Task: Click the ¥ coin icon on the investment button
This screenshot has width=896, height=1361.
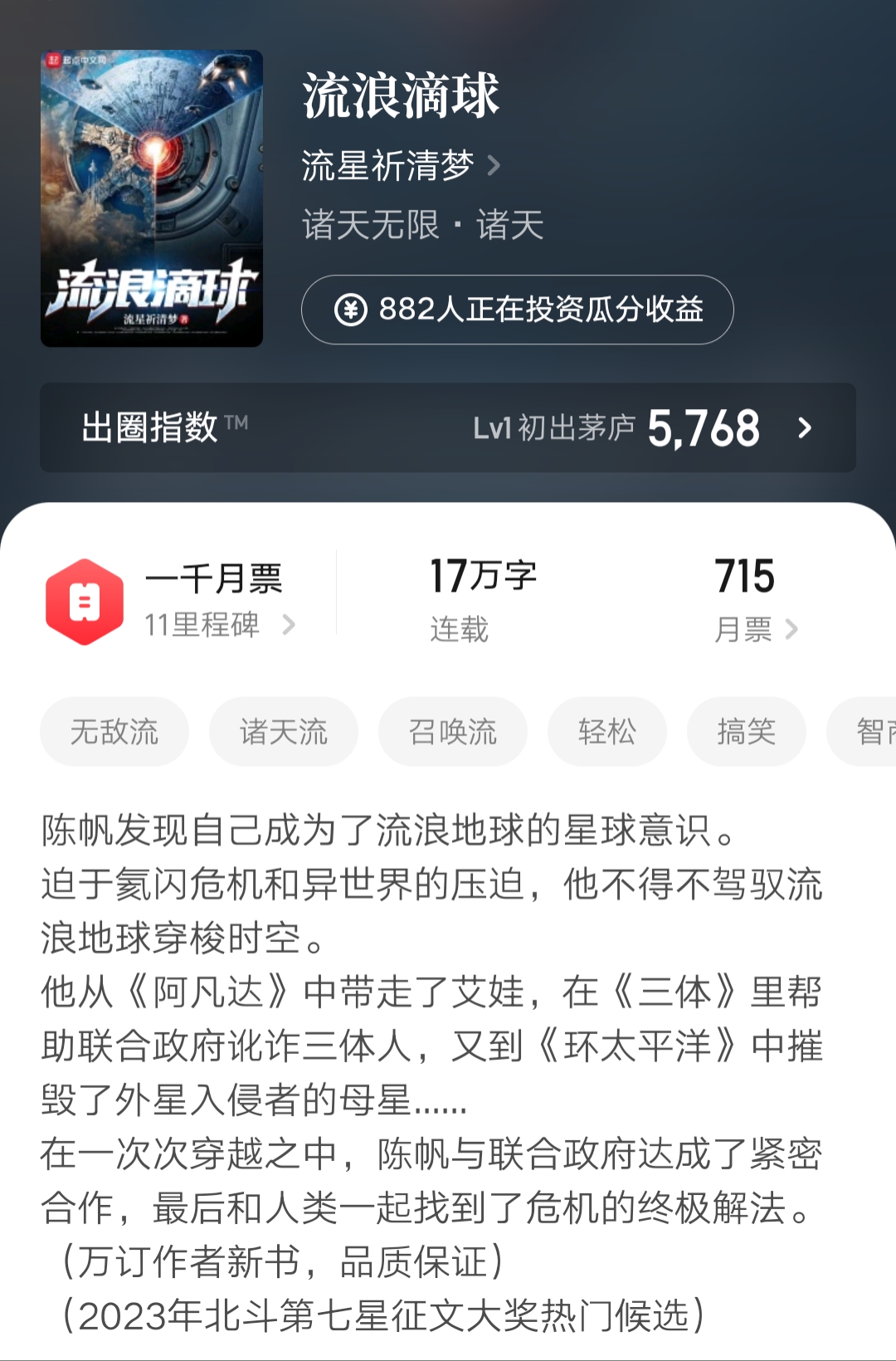Action: [352, 310]
